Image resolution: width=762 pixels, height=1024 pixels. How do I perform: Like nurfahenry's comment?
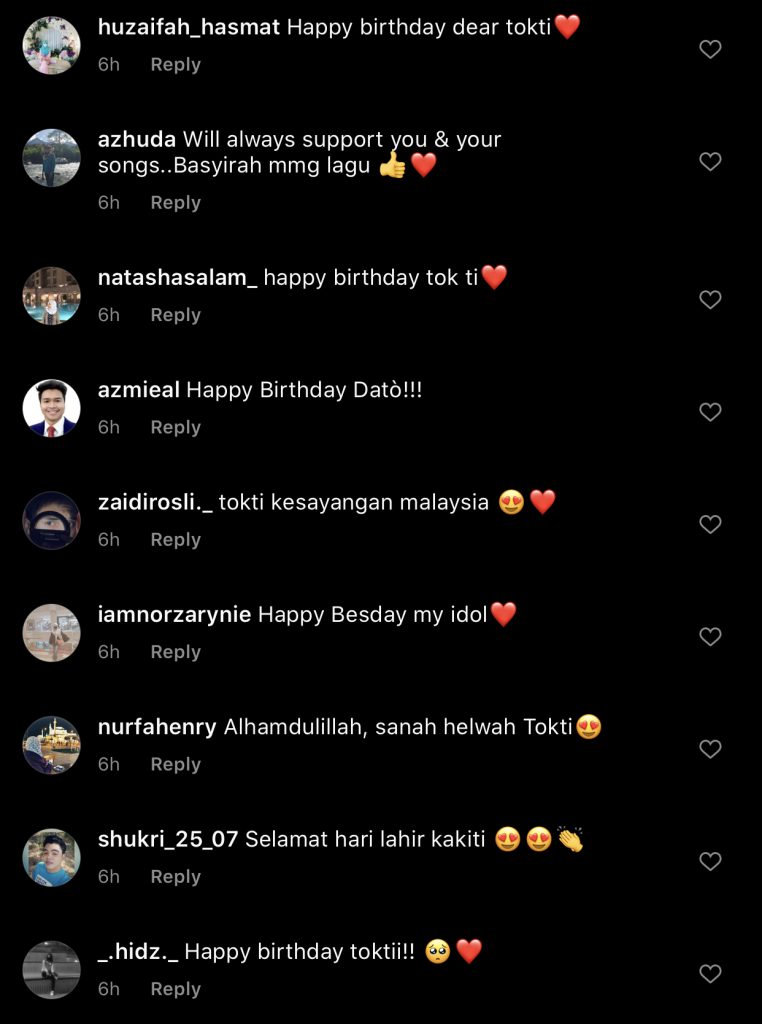[710, 749]
